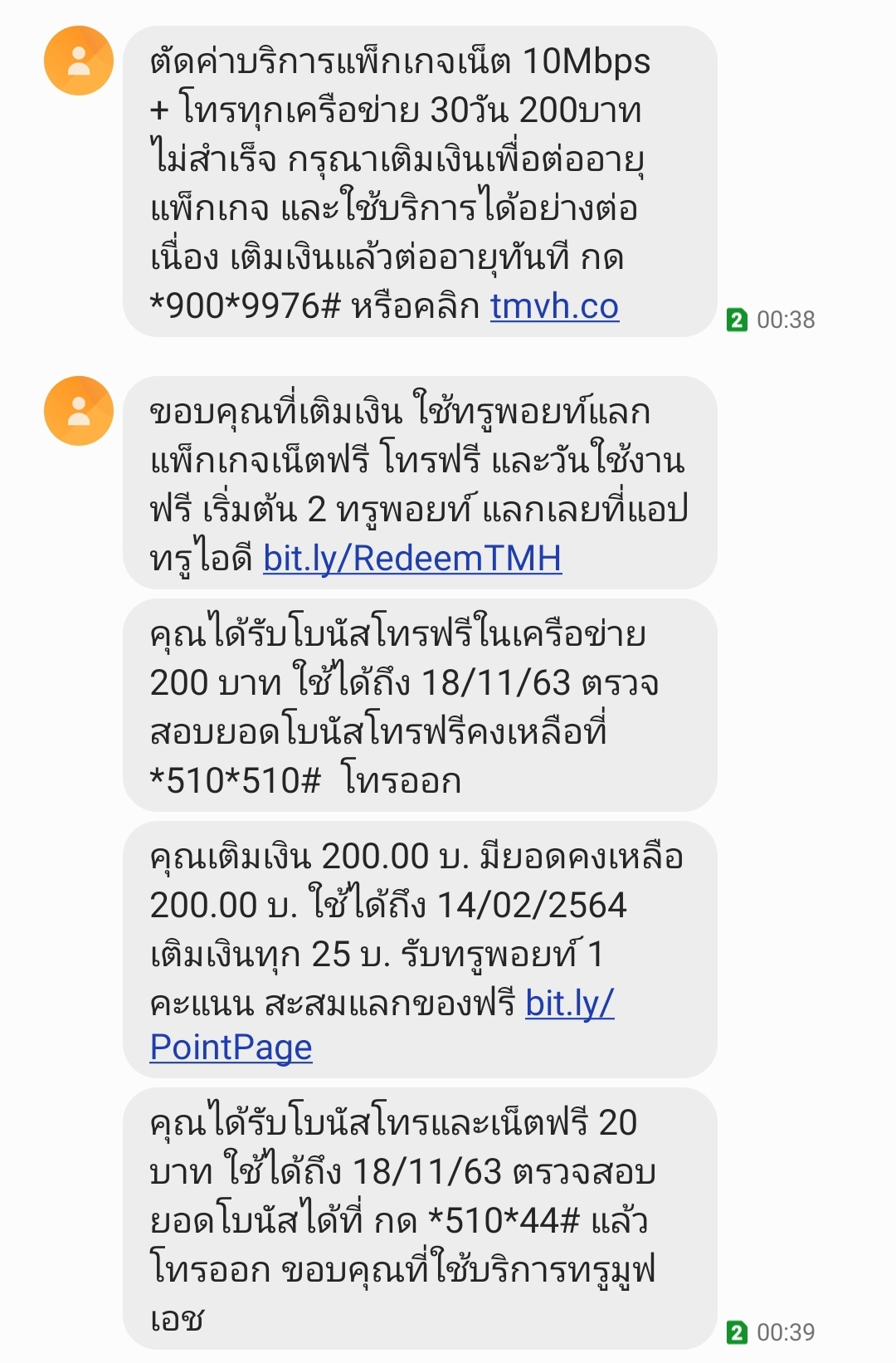Open the bit.ly/RedeemTMH link
The width and height of the screenshot is (896, 1363).
pyautogui.click(x=412, y=559)
